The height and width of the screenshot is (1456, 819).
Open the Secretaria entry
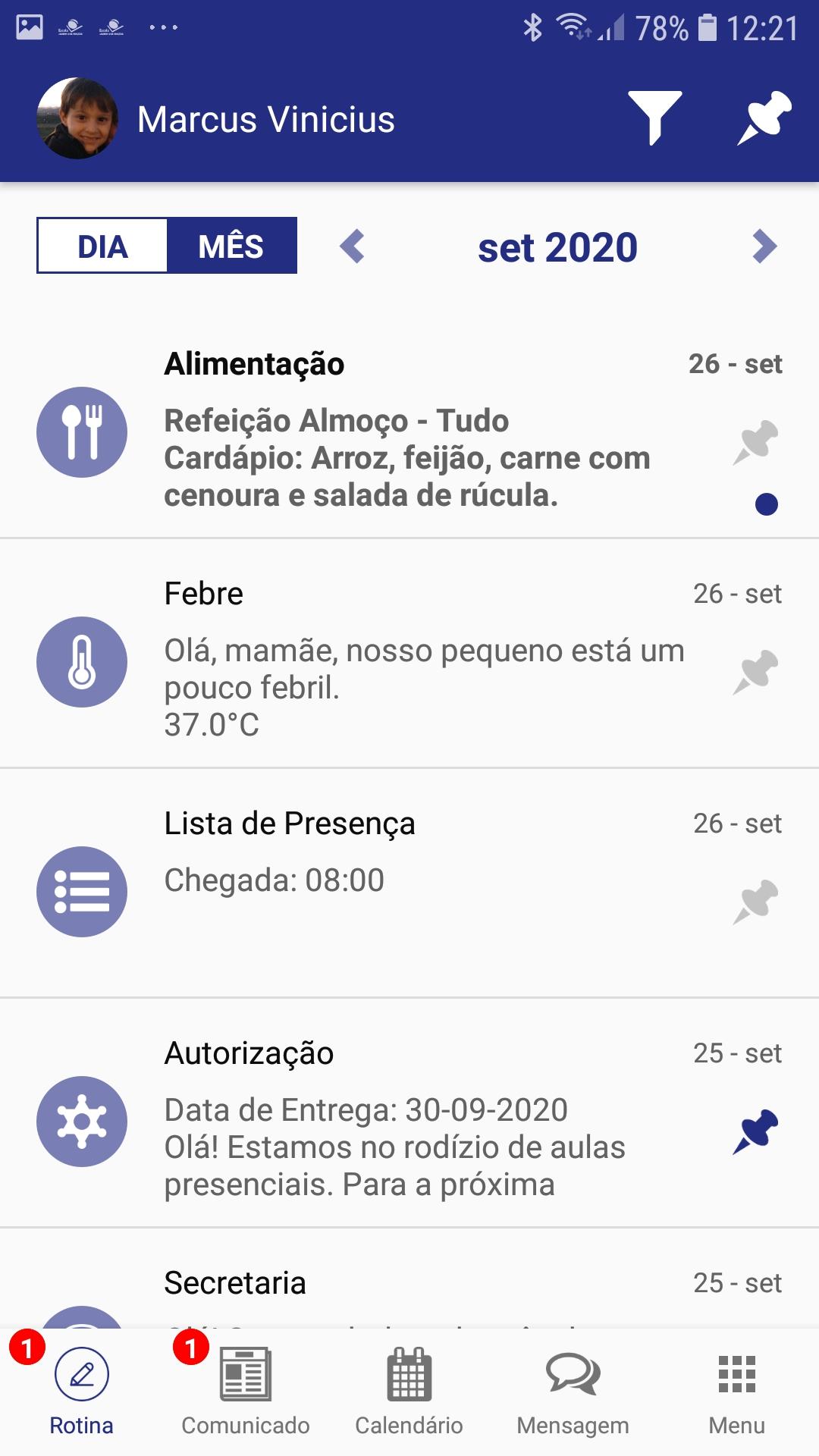[x=409, y=1279]
